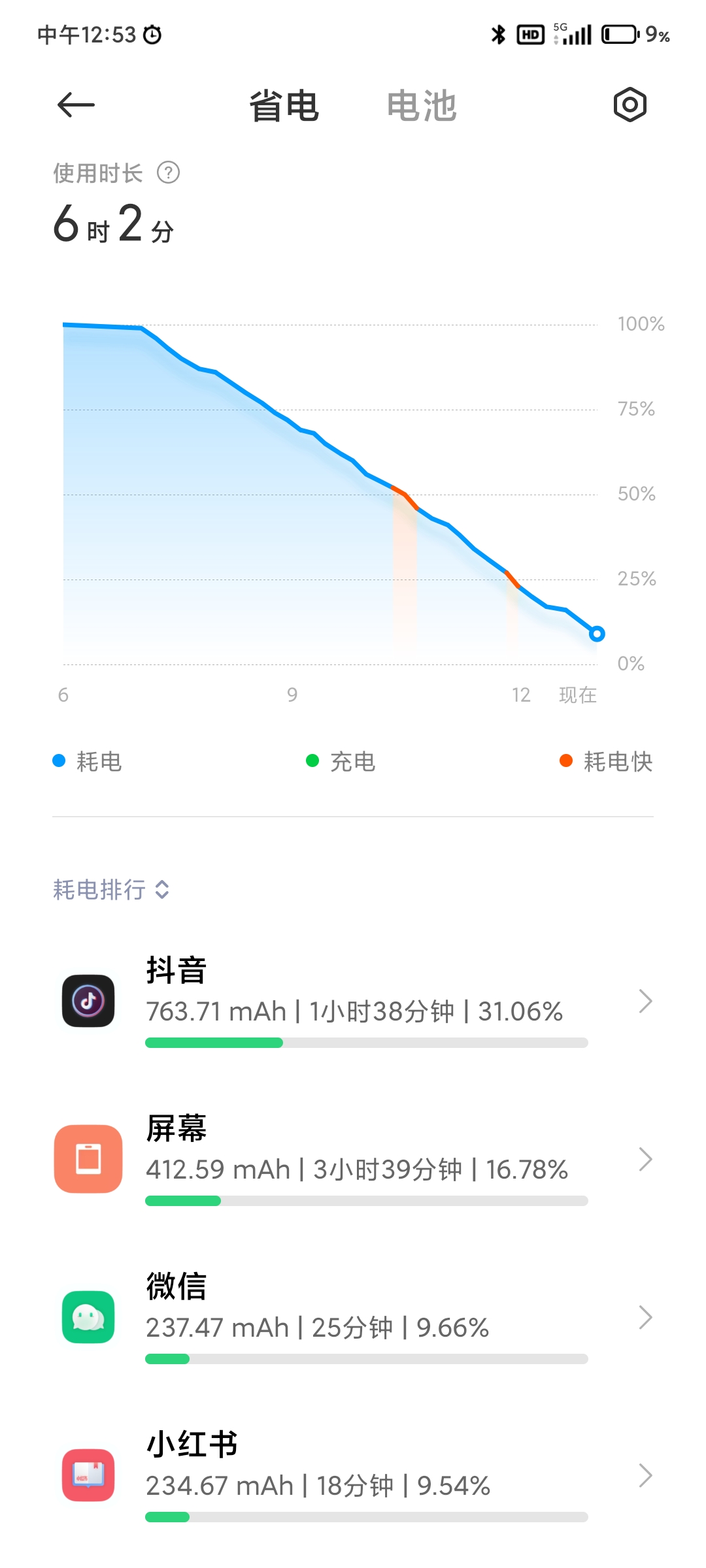
Task: Select the 省电 tab
Action: (x=284, y=105)
